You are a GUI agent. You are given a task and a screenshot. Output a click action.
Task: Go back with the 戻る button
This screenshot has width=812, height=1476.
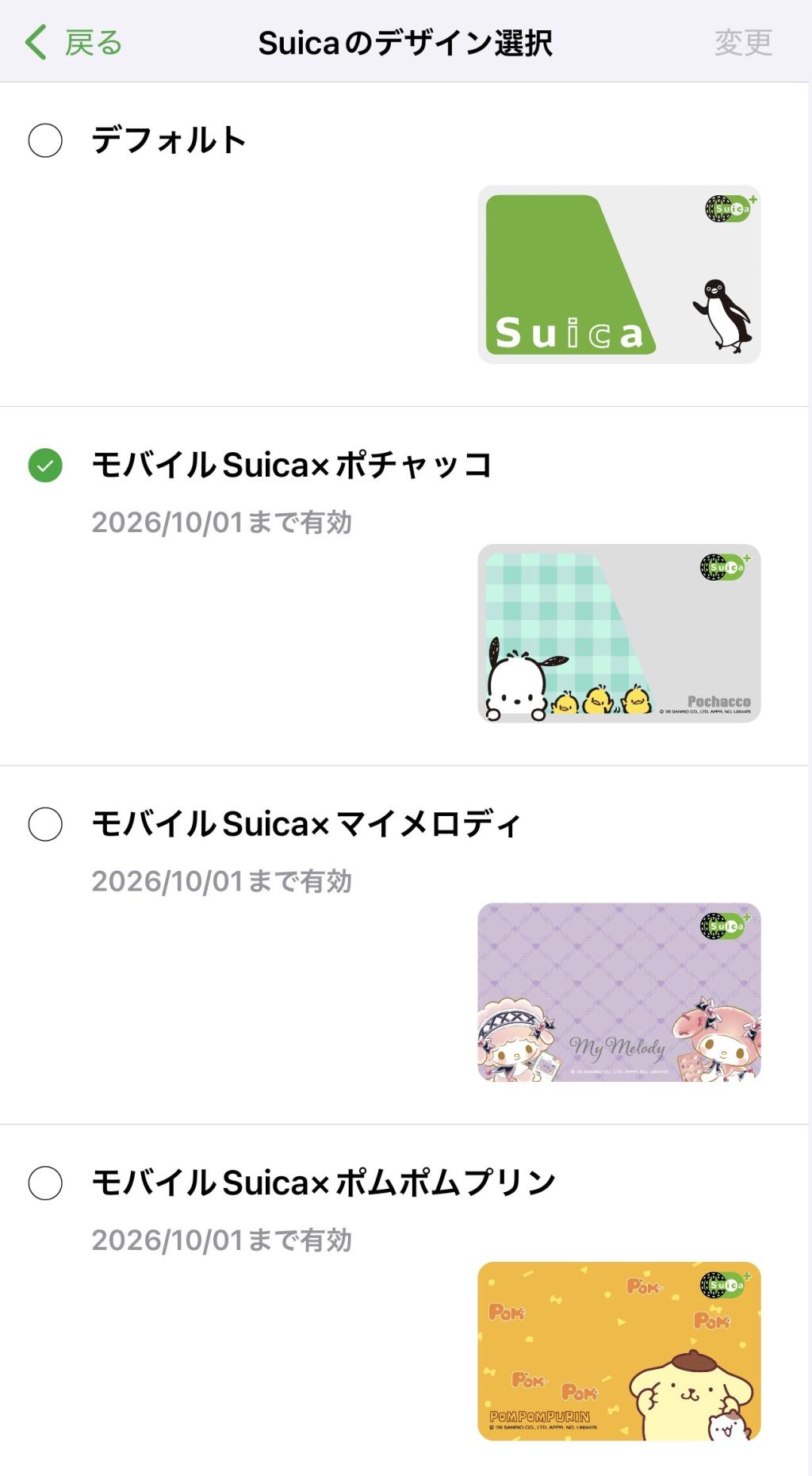click(x=73, y=42)
